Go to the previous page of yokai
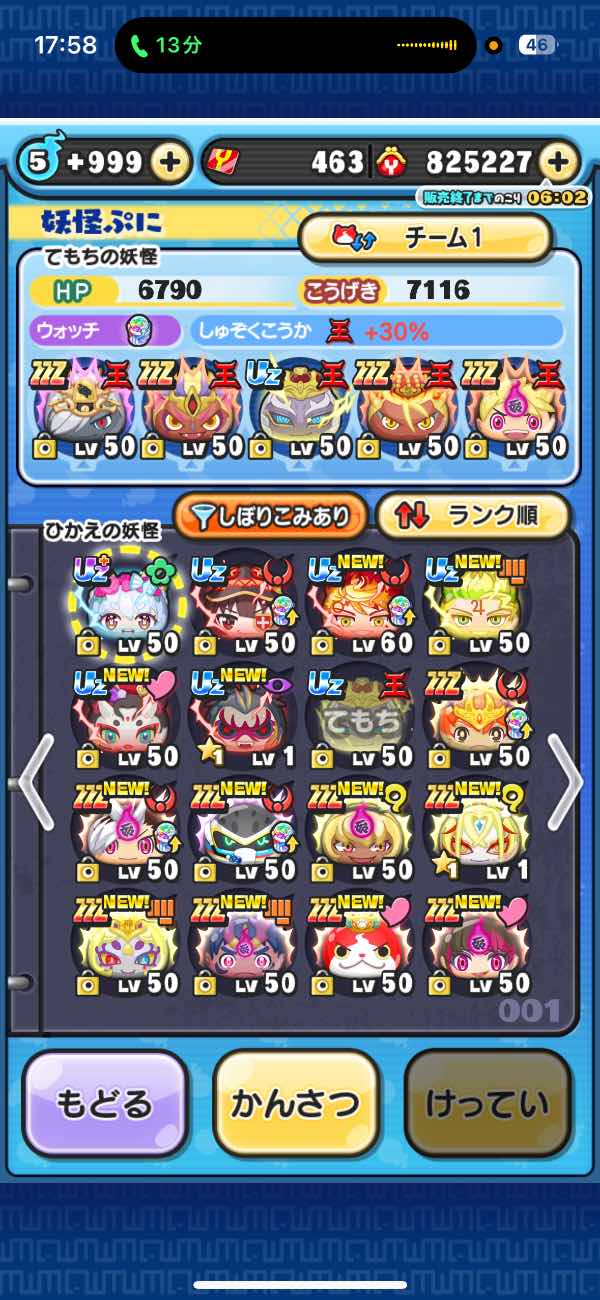The width and height of the screenshot is (600, 1300). pos(36,783)
